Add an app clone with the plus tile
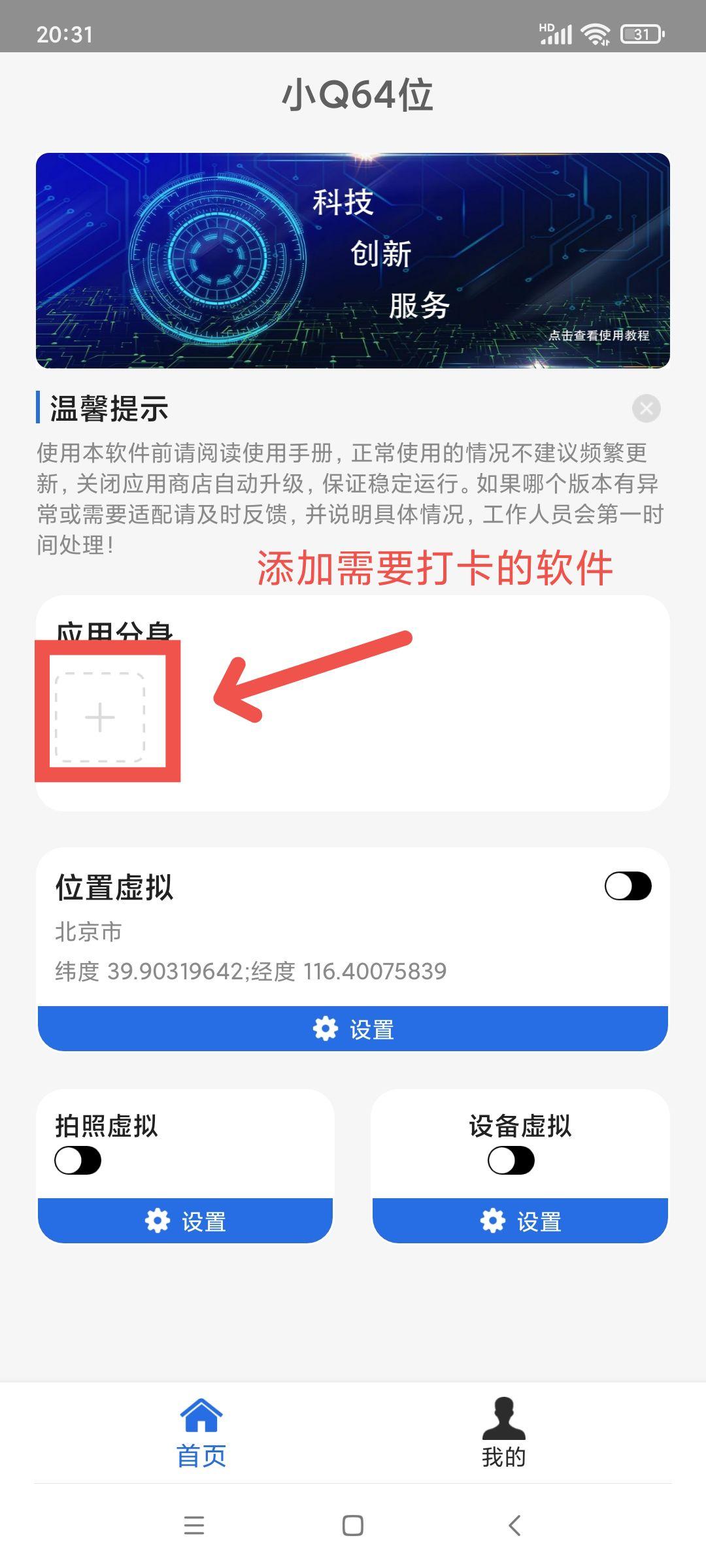The width and height of the screenshot is (706, 1568). [x=100, y=717]
